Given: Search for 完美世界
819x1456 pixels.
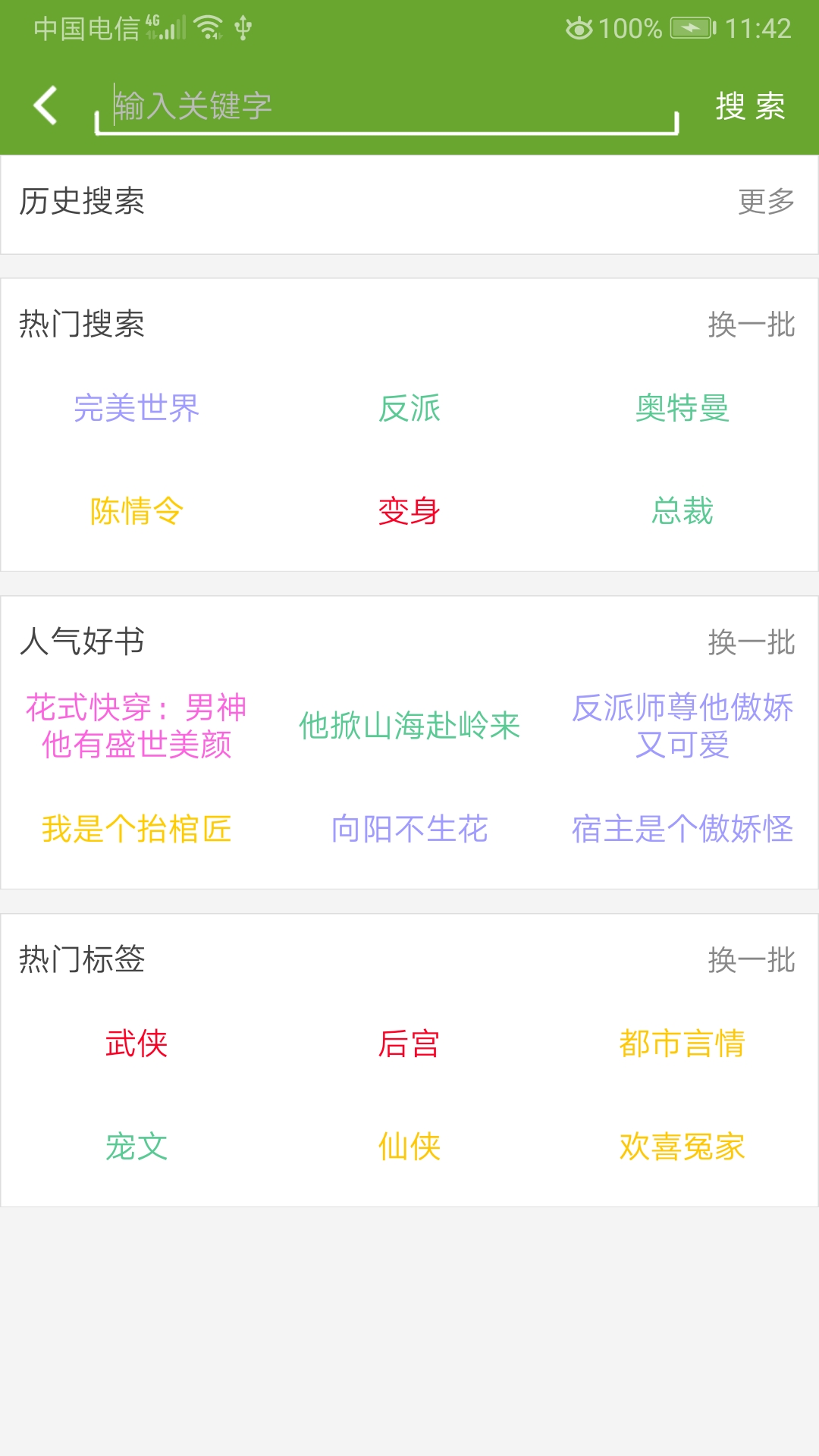Looking at the screenshot, I should pyautogui.click(x=136, y=408).
